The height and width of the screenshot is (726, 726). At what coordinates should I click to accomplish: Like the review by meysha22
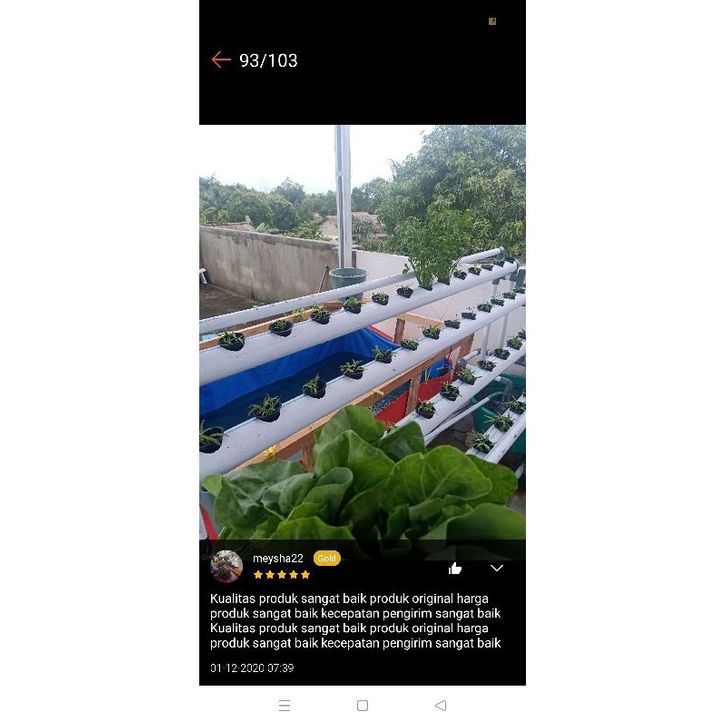(456, 568)
